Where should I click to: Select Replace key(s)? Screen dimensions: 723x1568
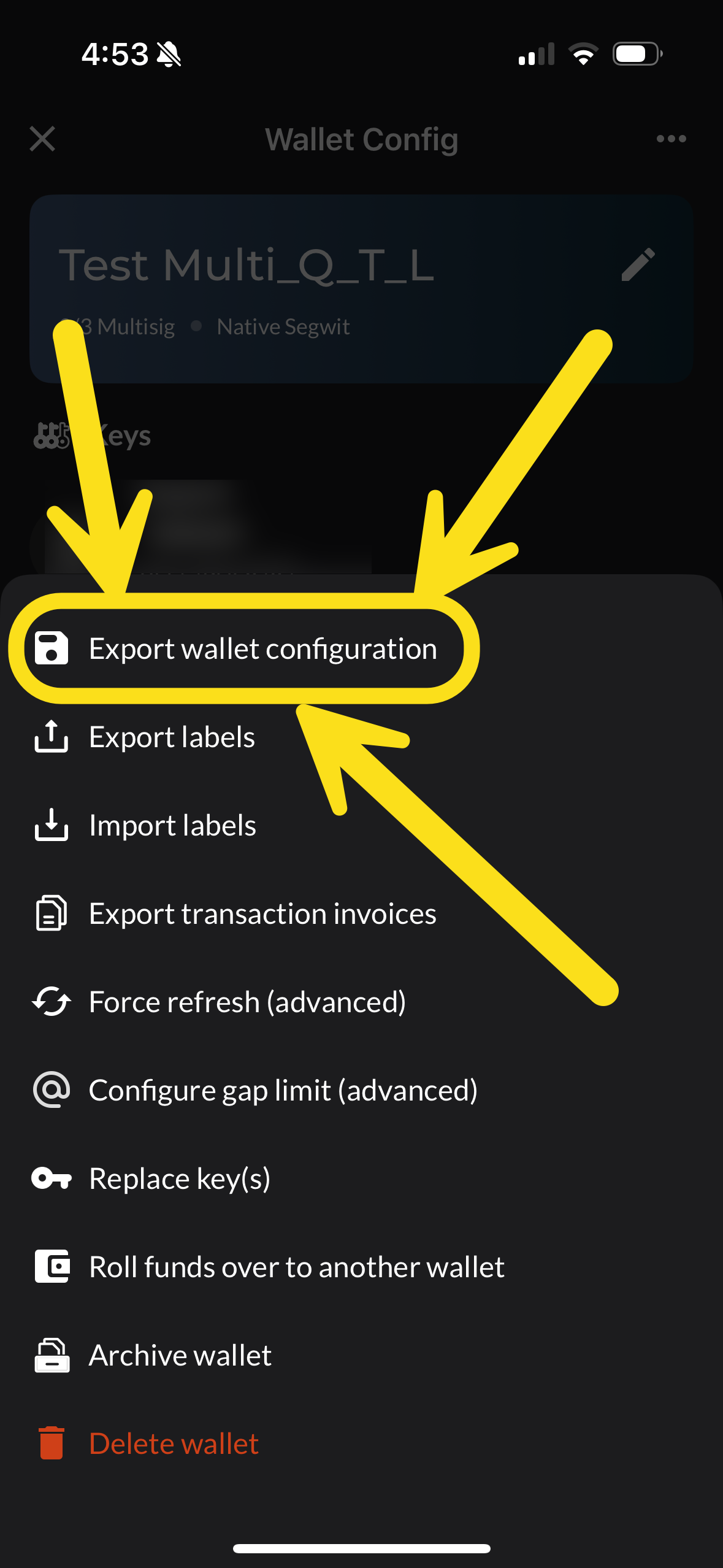coord(179,1178)
